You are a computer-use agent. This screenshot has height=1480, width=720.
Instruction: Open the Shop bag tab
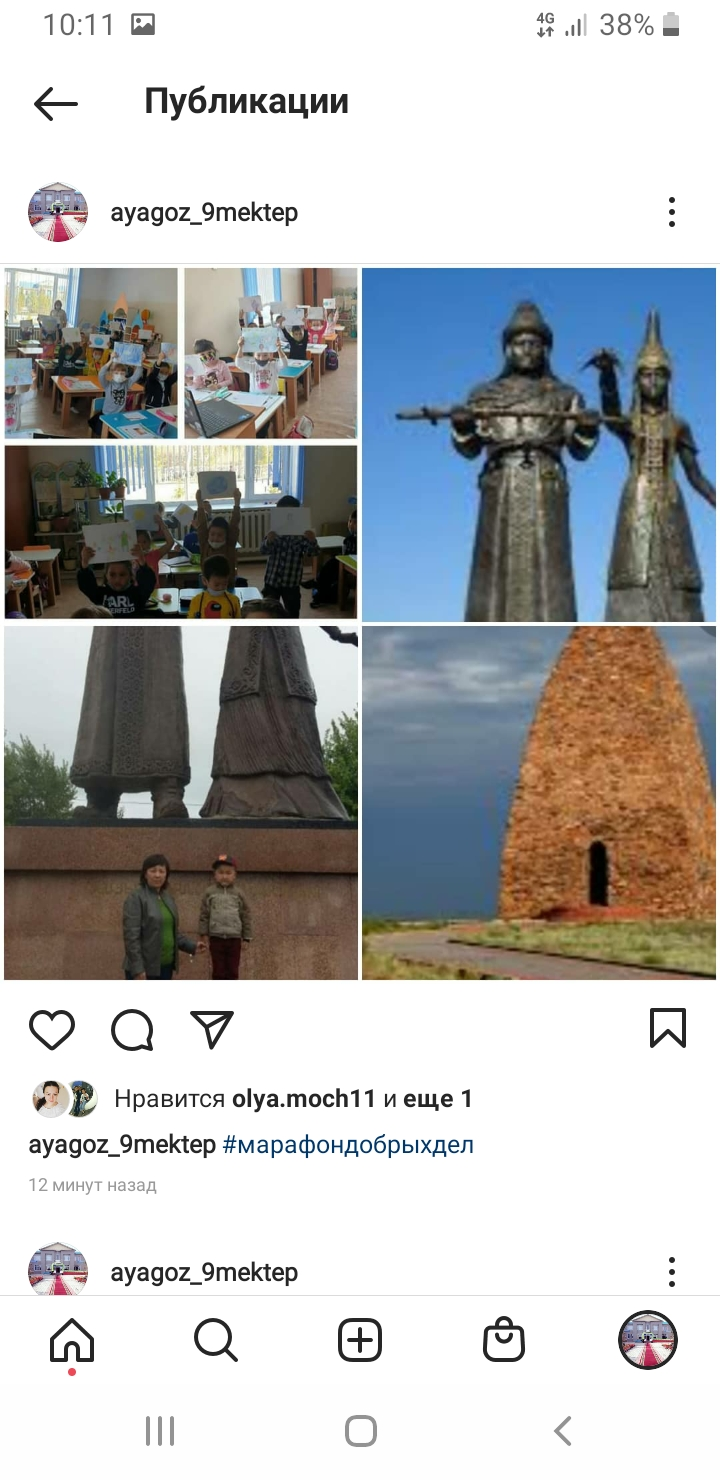click(x=504, y=1340)
